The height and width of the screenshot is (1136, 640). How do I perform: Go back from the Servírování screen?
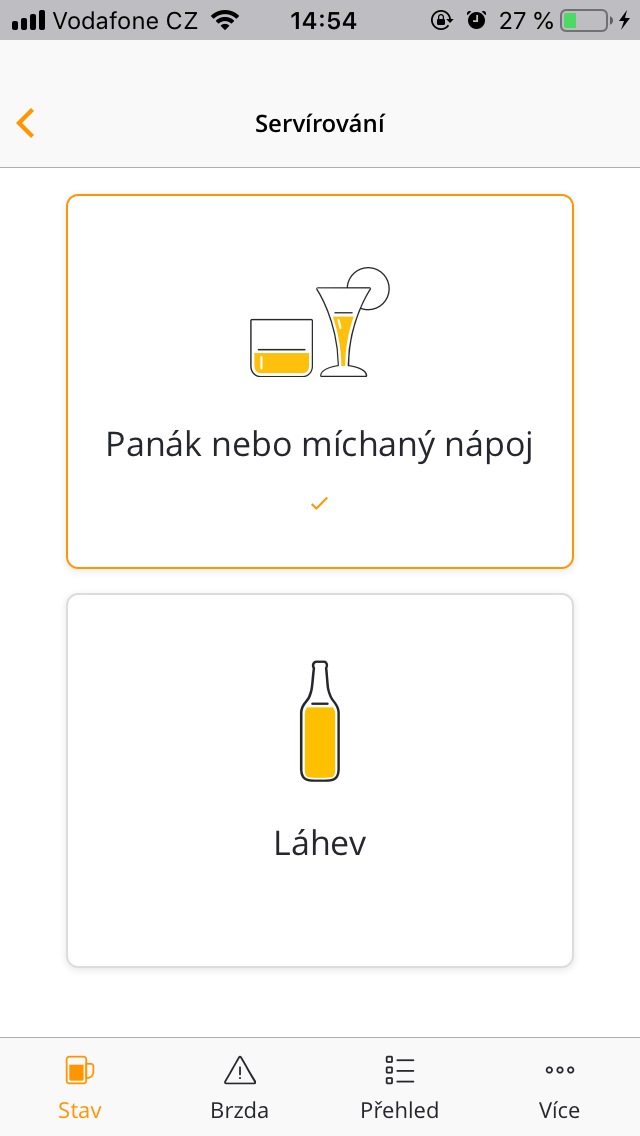[27, 123]
